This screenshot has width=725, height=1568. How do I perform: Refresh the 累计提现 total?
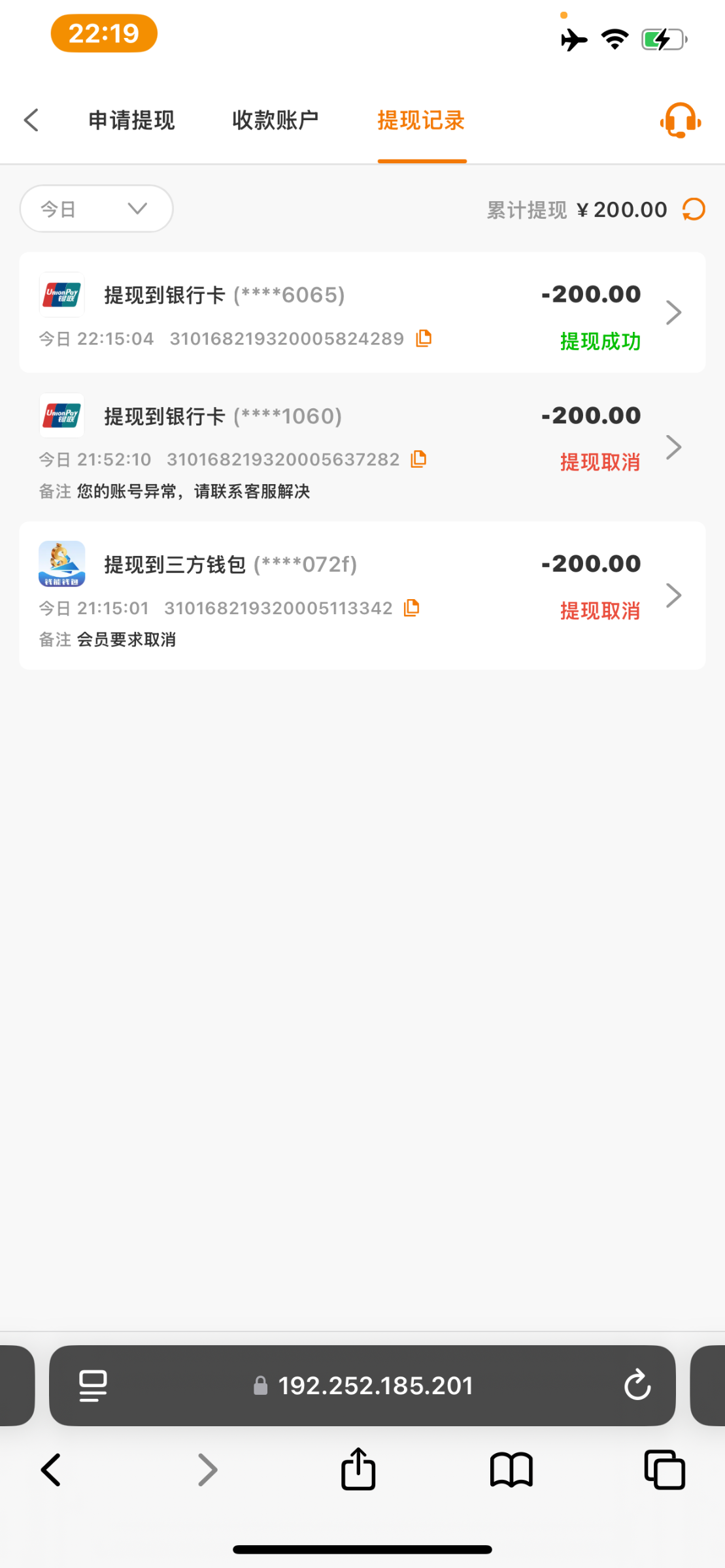[x=694, y=209]
